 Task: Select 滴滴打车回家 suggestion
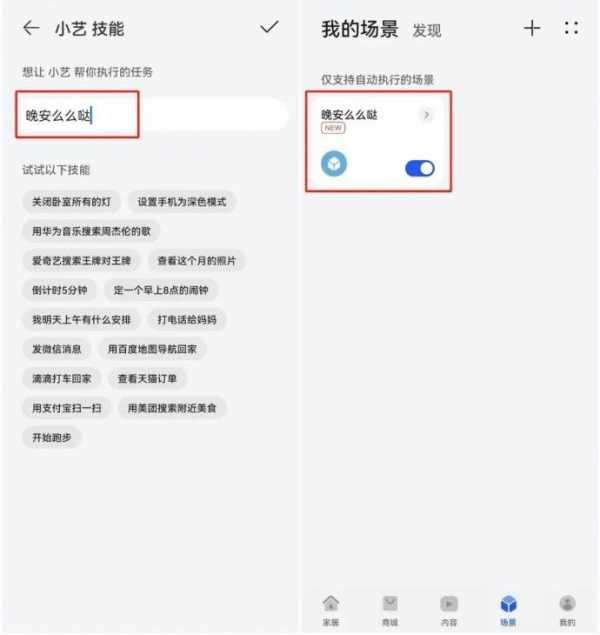[61, 379]
